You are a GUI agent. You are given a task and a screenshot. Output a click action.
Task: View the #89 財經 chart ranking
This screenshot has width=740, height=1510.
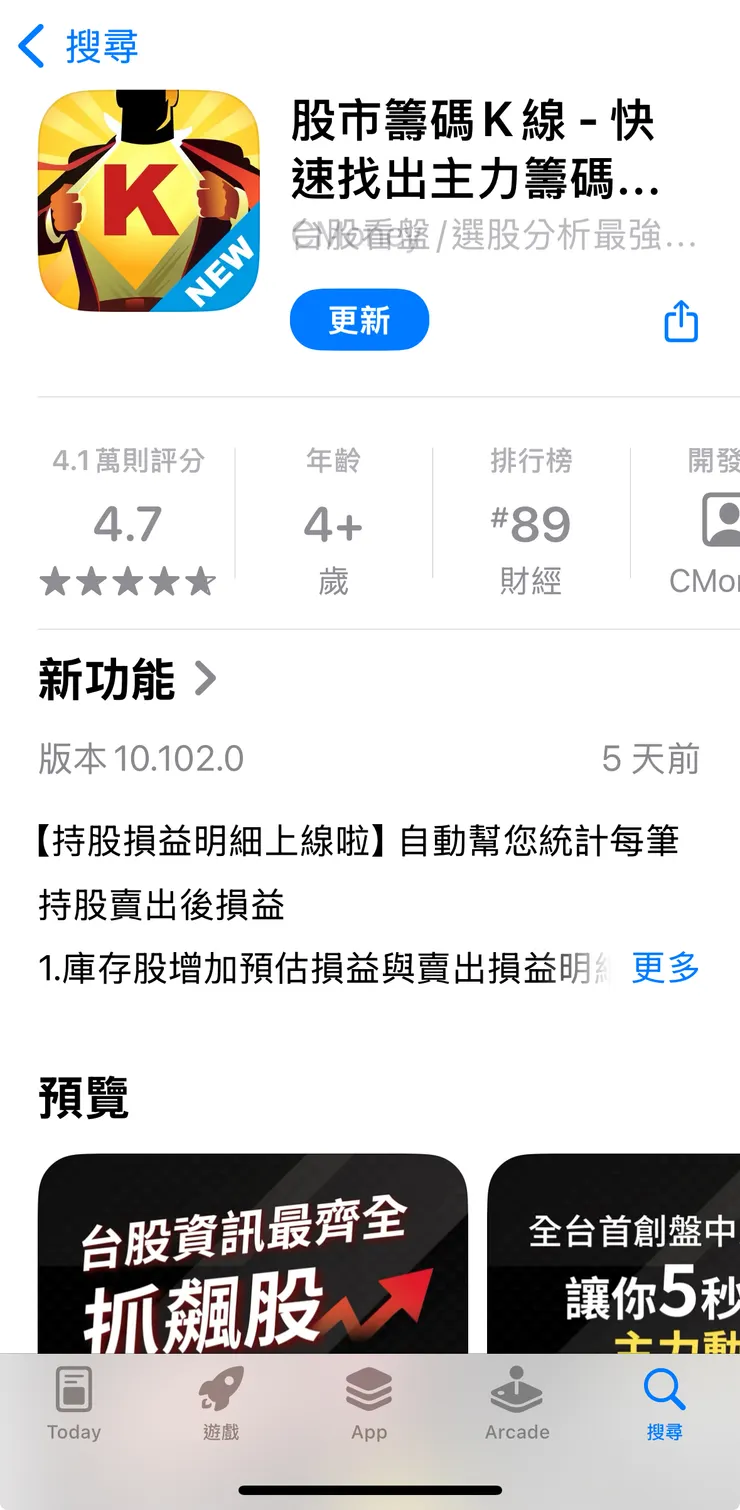point(531,520)
